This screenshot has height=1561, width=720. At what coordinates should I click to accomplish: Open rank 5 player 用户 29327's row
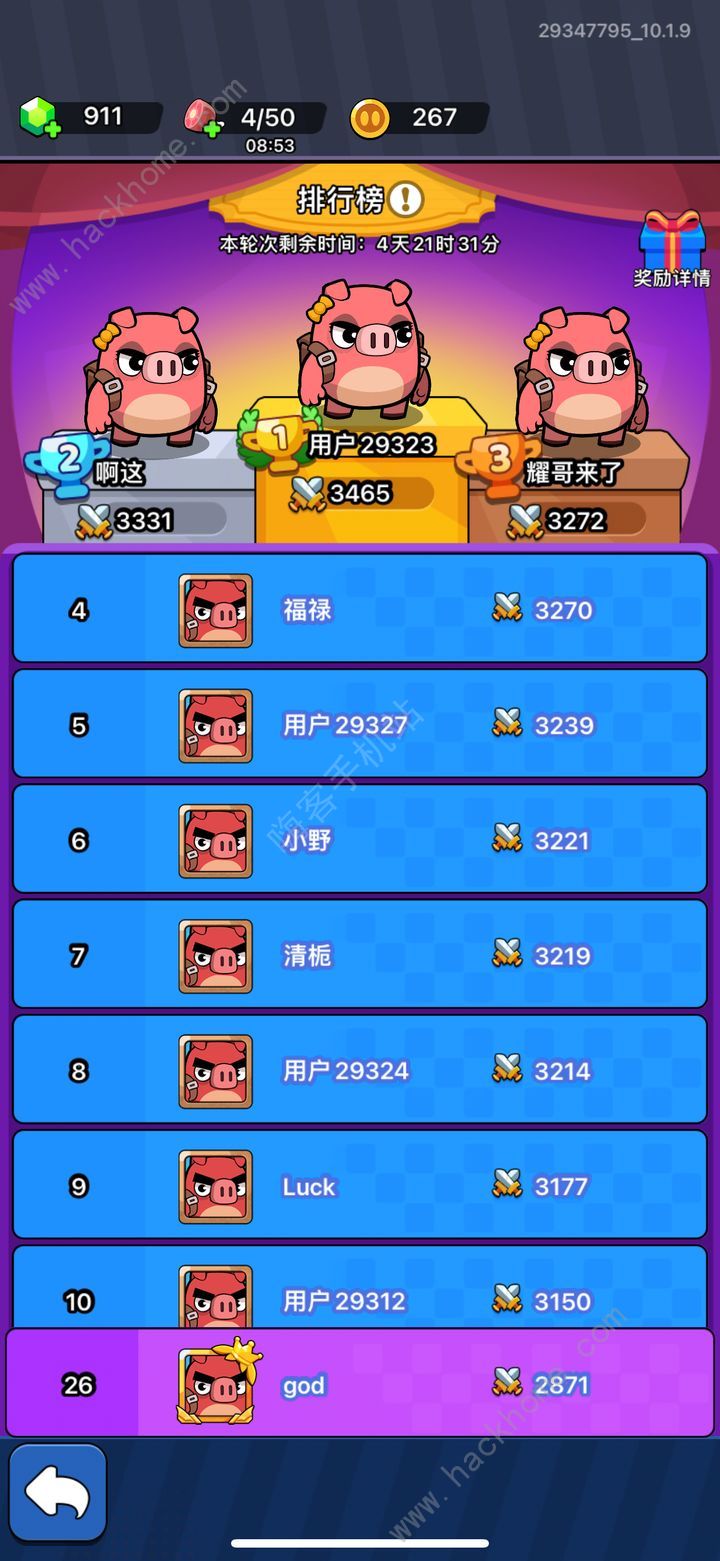(x=360, y=724)
